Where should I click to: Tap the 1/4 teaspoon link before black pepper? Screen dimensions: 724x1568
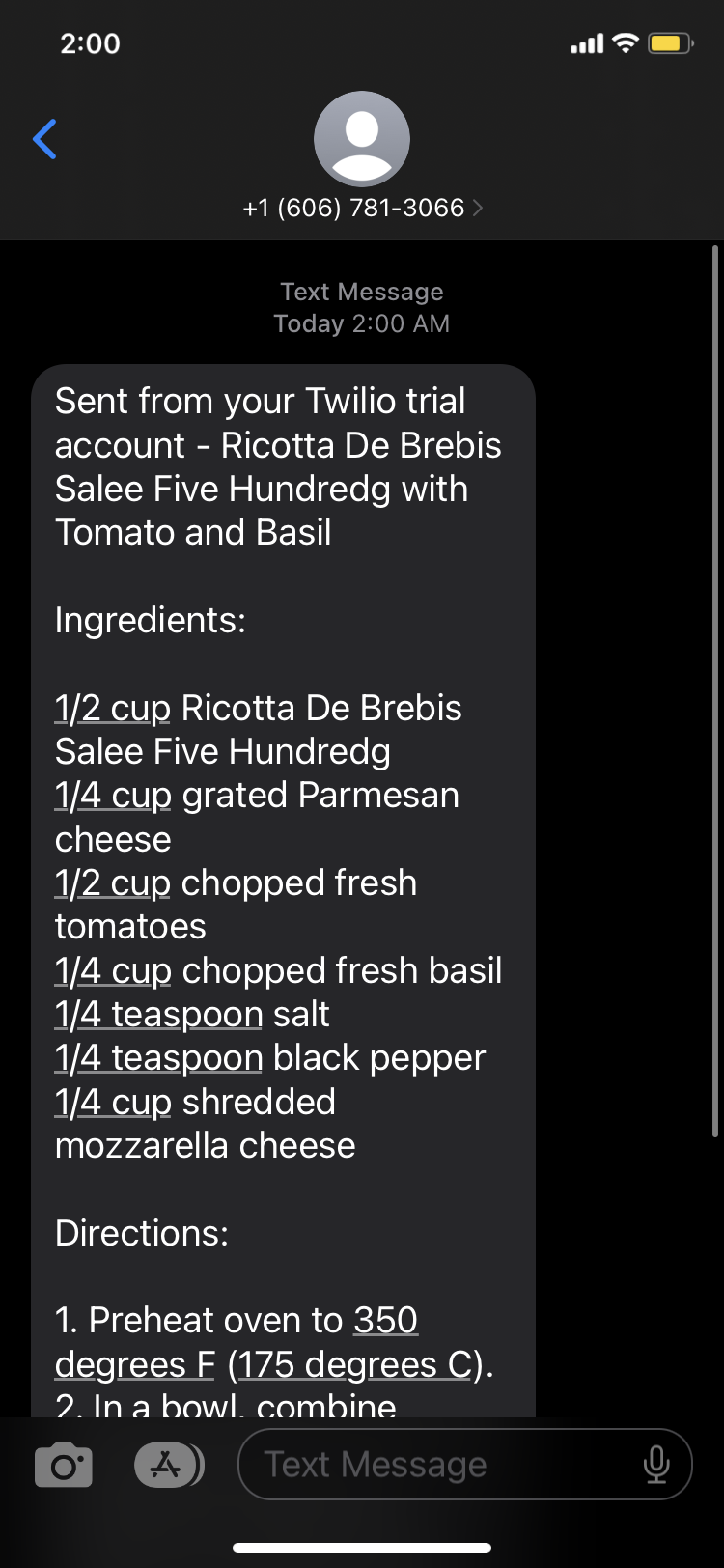(158, 1058)
